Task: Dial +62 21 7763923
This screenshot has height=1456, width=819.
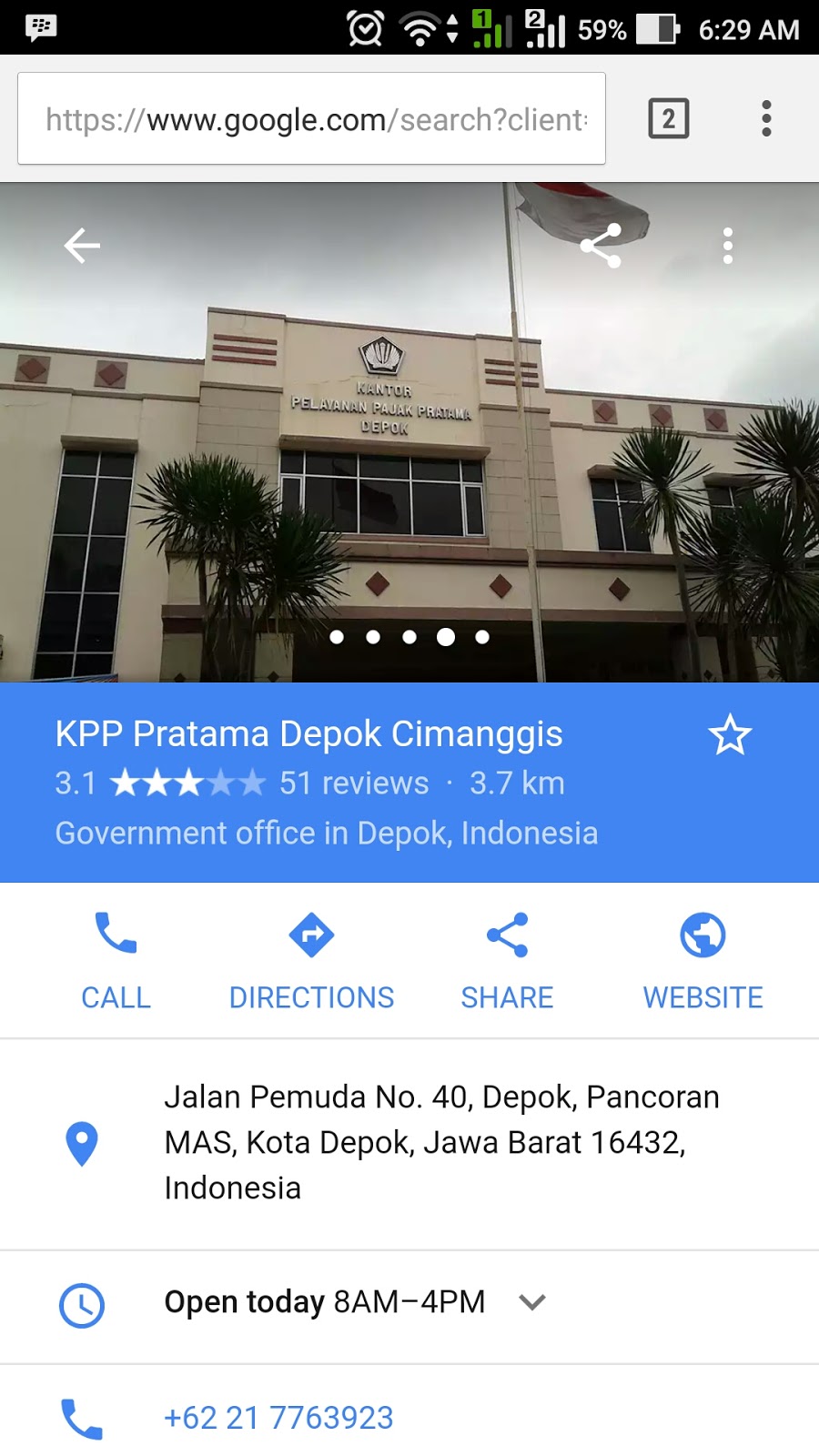Action: click(x=278, y=1418)
